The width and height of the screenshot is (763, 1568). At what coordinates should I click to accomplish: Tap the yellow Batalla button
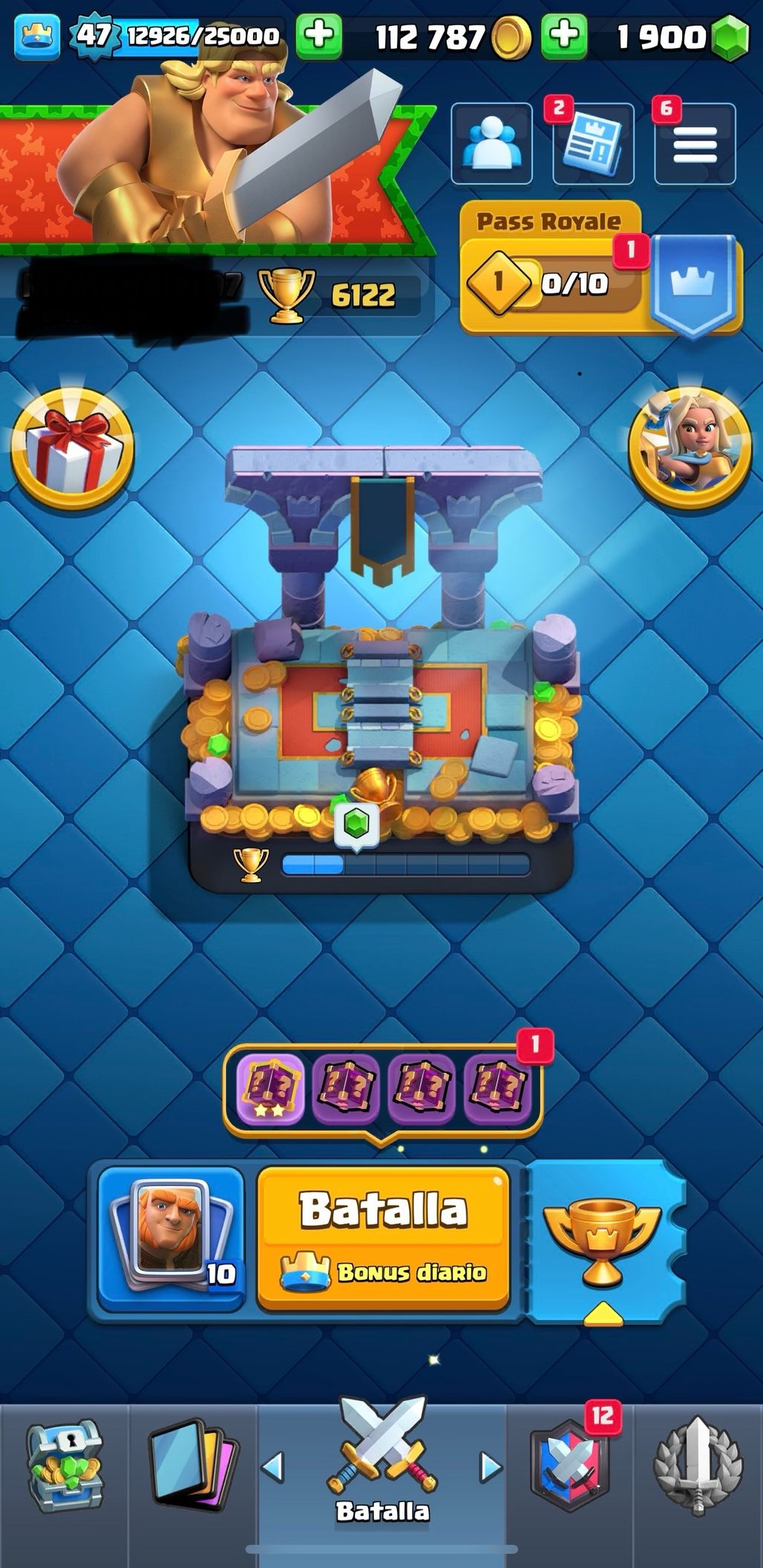383,1238
